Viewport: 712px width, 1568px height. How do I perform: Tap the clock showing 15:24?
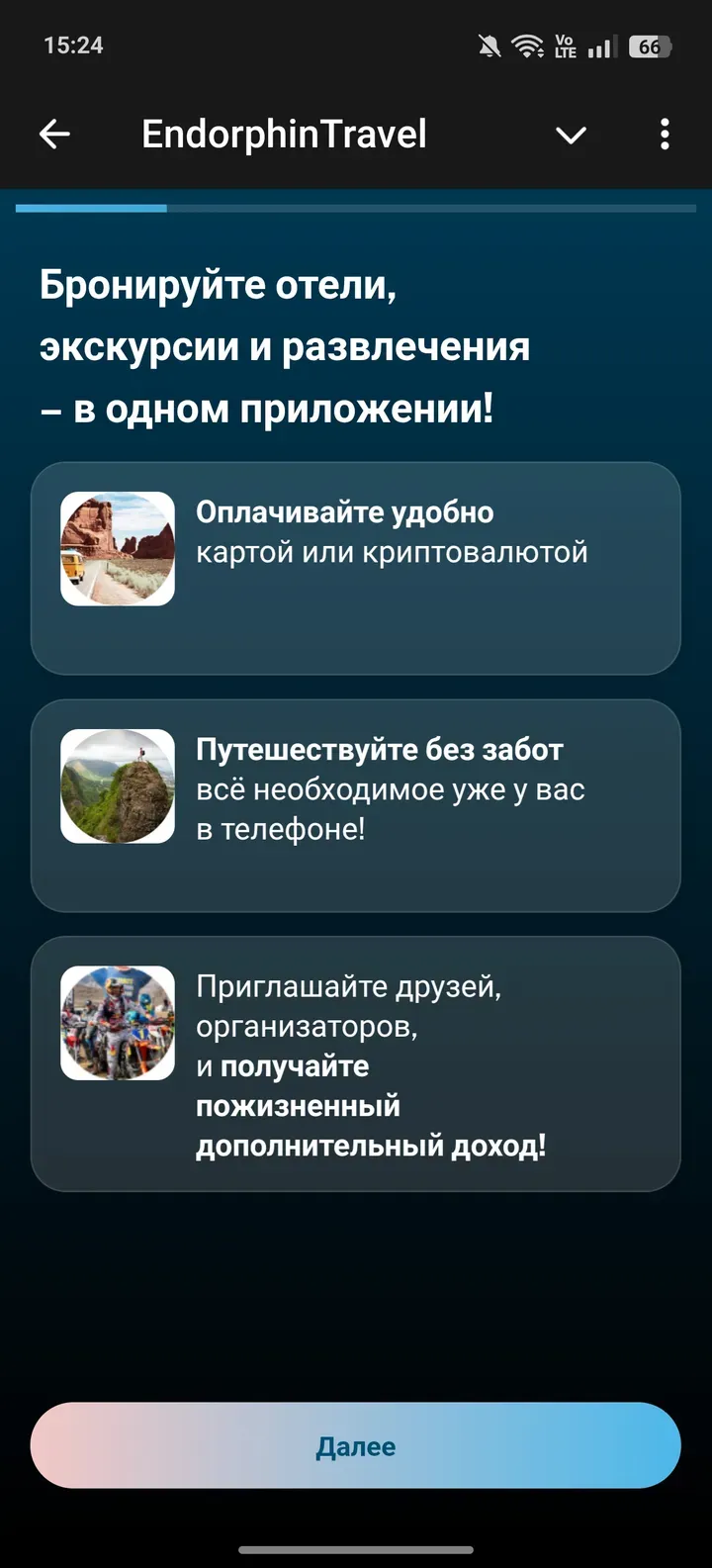click(x=75, y=45)
